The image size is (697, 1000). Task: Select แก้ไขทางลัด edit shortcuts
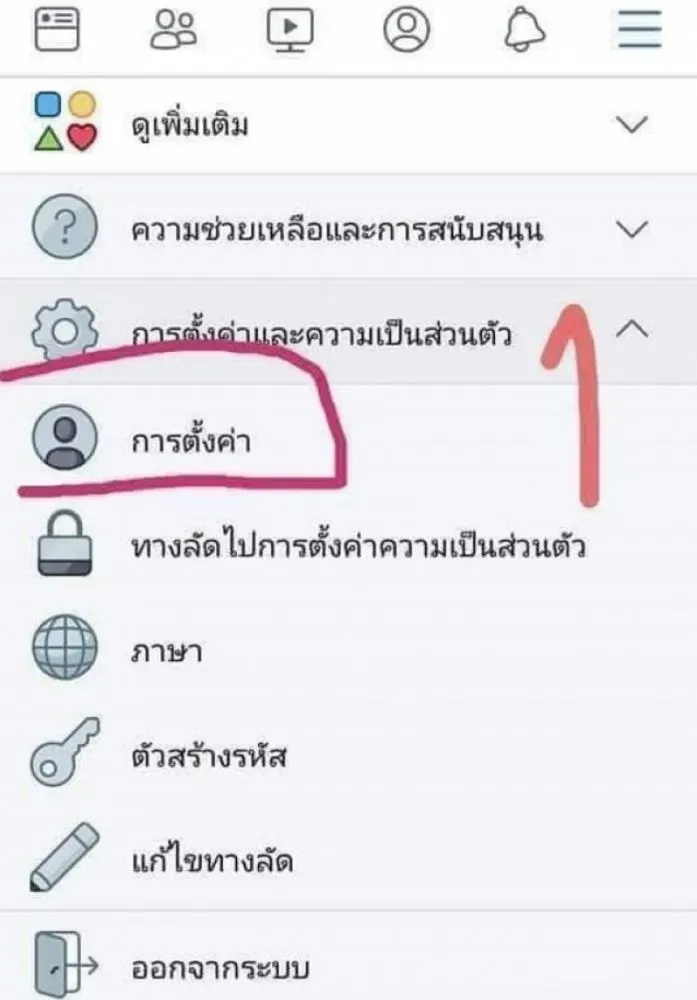click(212, 861)
